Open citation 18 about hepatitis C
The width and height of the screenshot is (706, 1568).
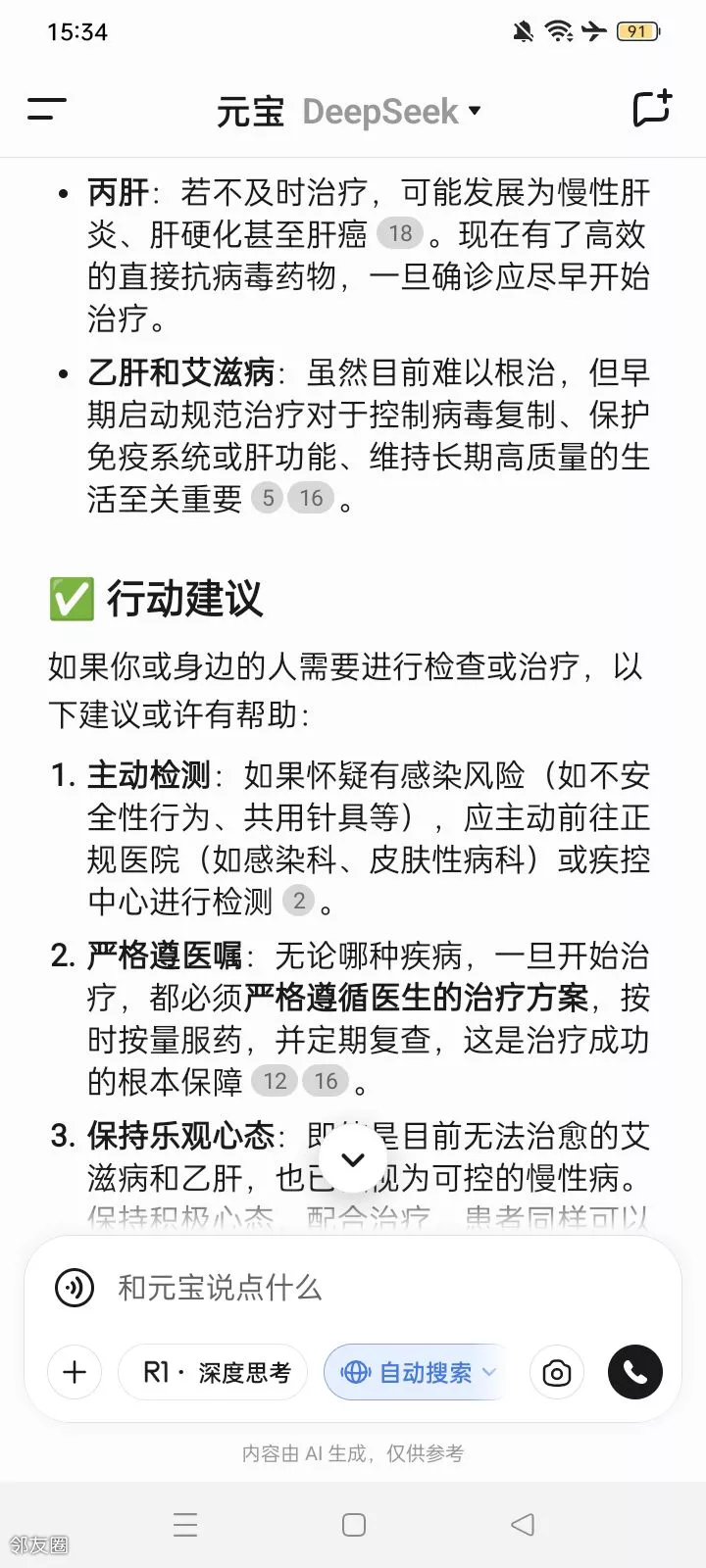click(x=400, y=233)
